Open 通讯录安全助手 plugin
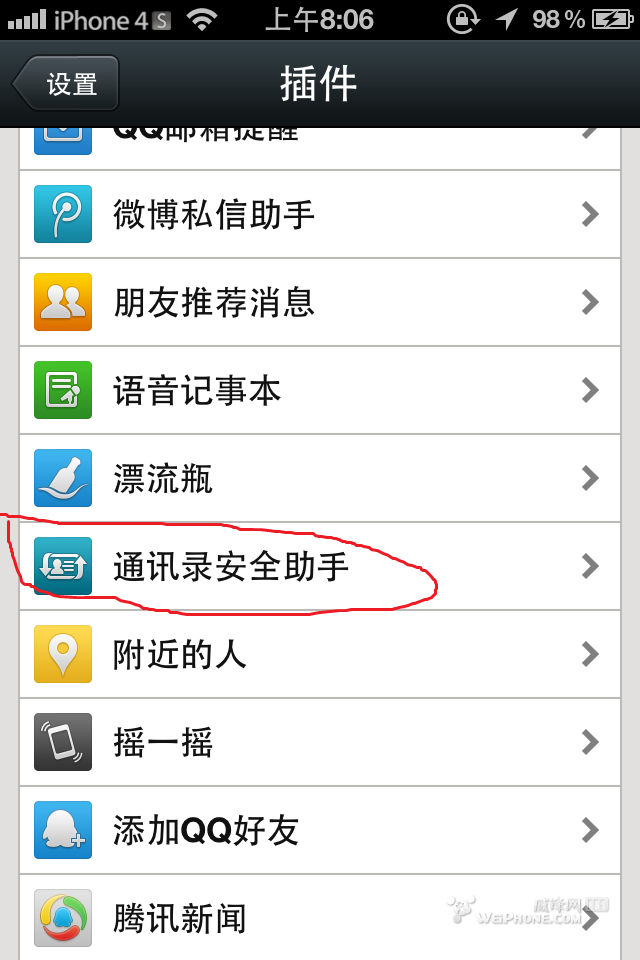The height and width of the screenshot is (960, 640). (320, 566)
